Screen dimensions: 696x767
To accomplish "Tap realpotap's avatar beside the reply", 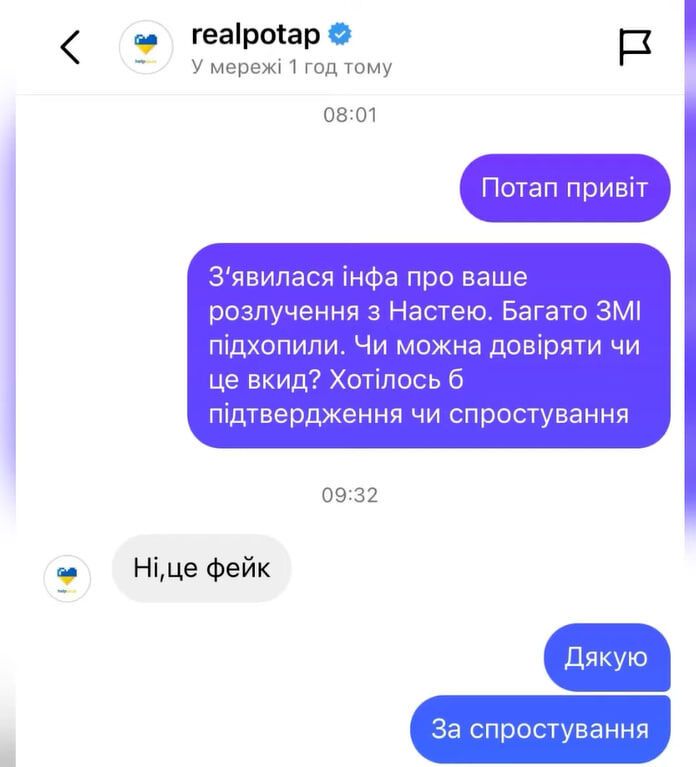I will pos(68,579).
